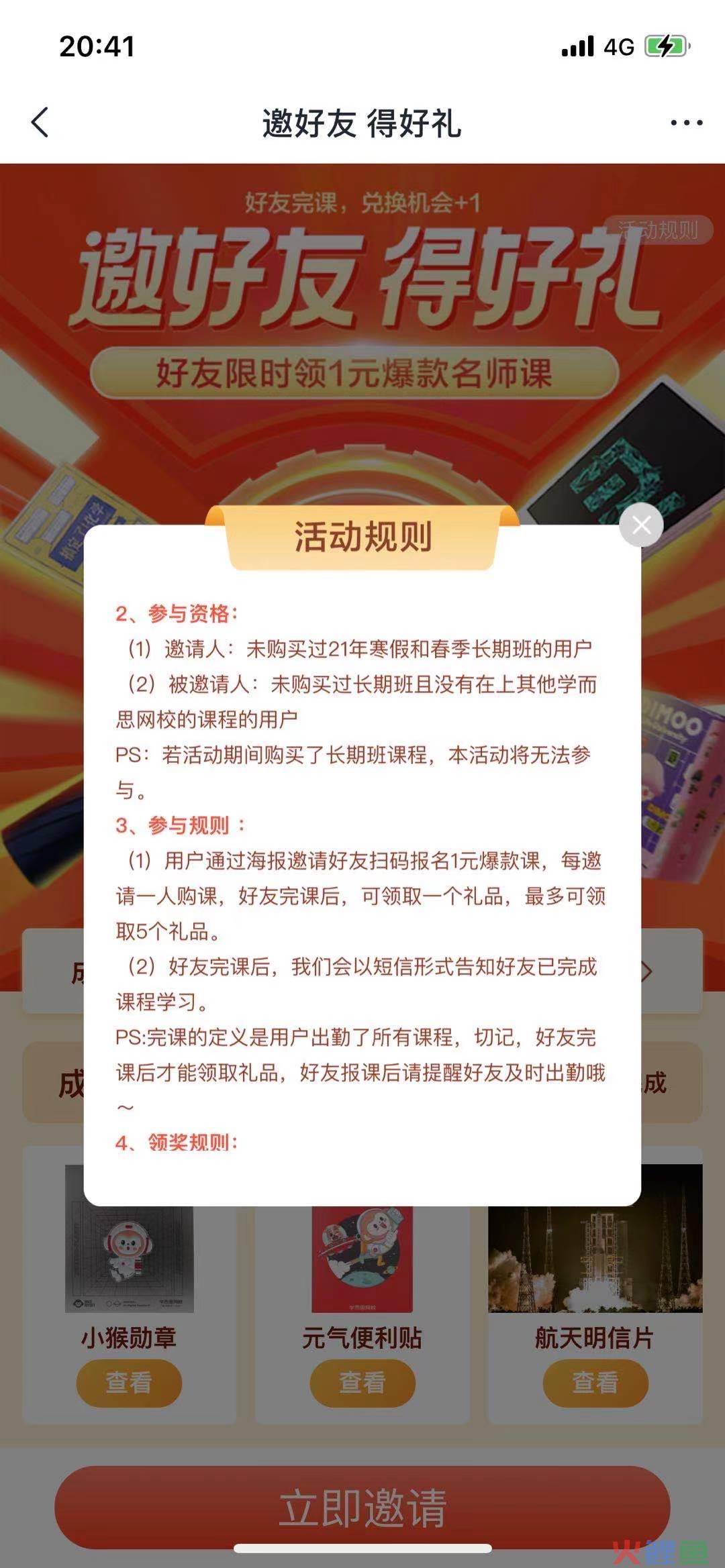This screenshot has height=1568, width=725.
Task: View the 航天明信片 gift
Action: [595, 1382]
